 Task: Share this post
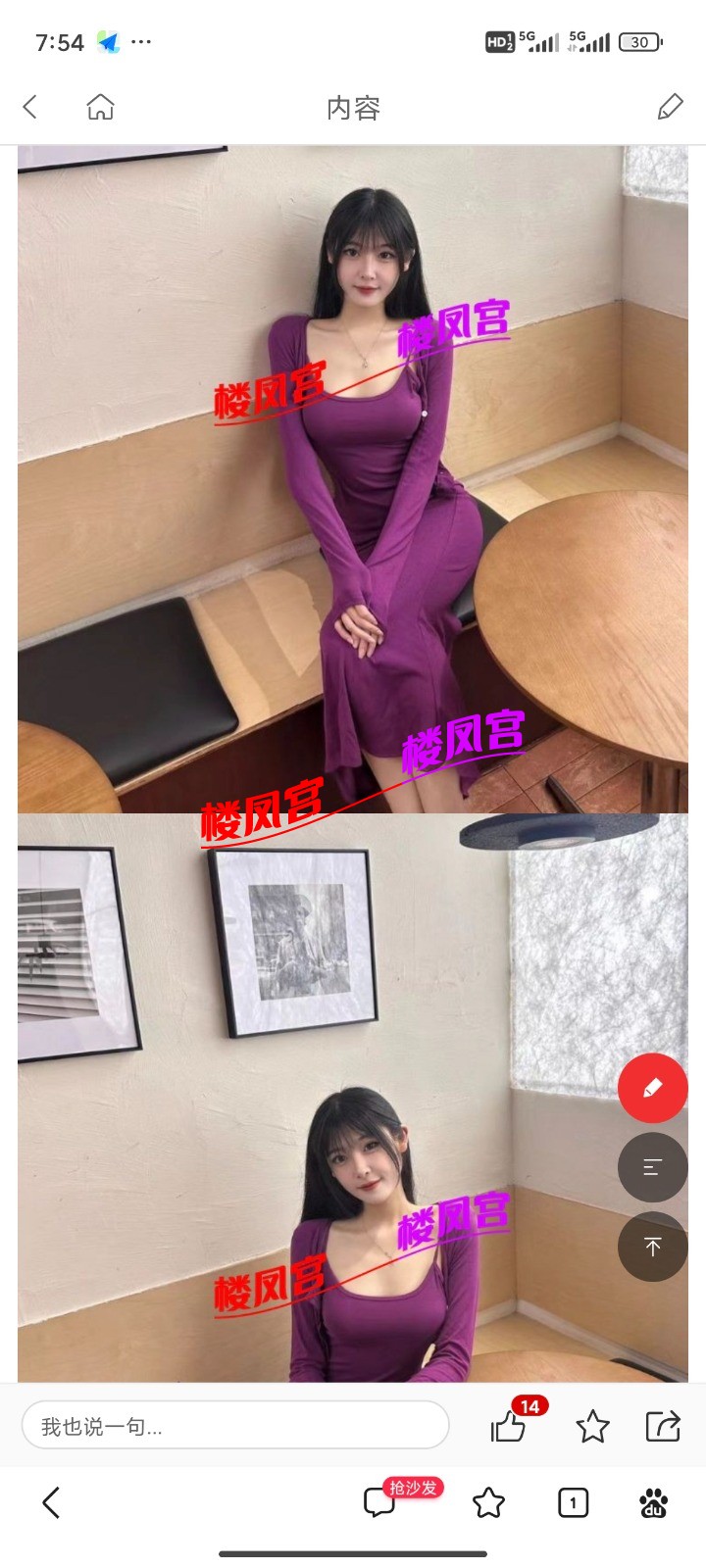(663, 1426)
